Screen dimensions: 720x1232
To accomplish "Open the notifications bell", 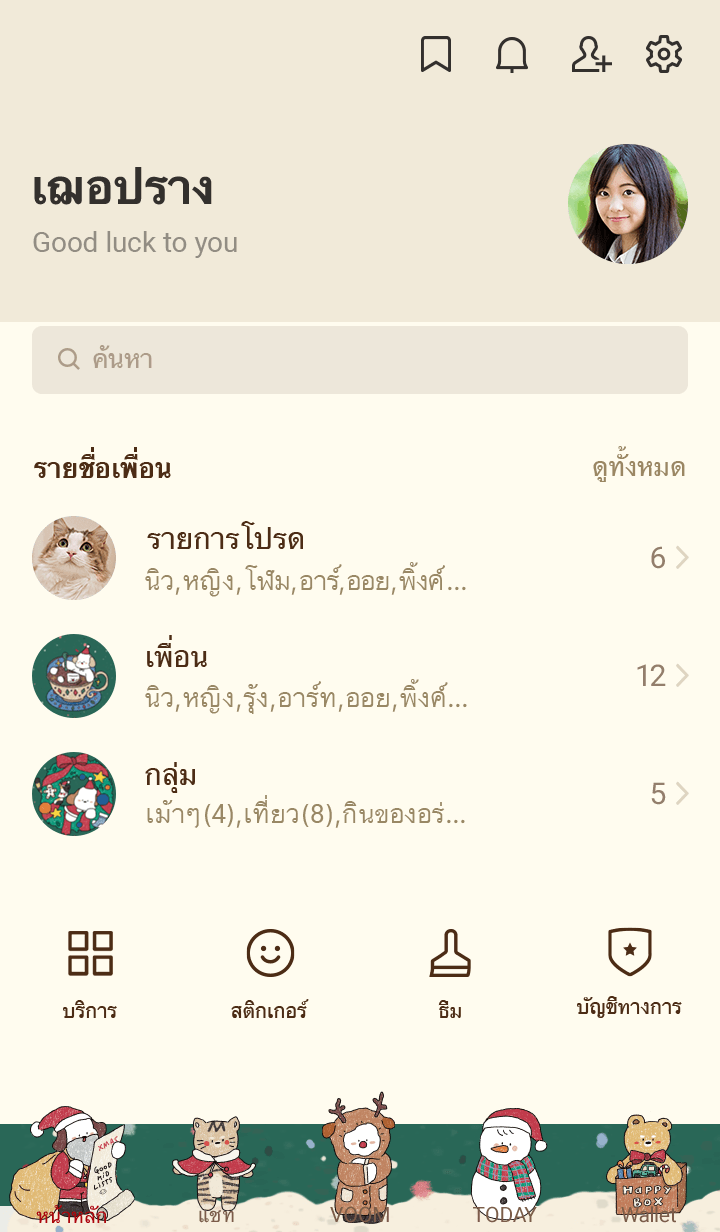I will 512,55.
